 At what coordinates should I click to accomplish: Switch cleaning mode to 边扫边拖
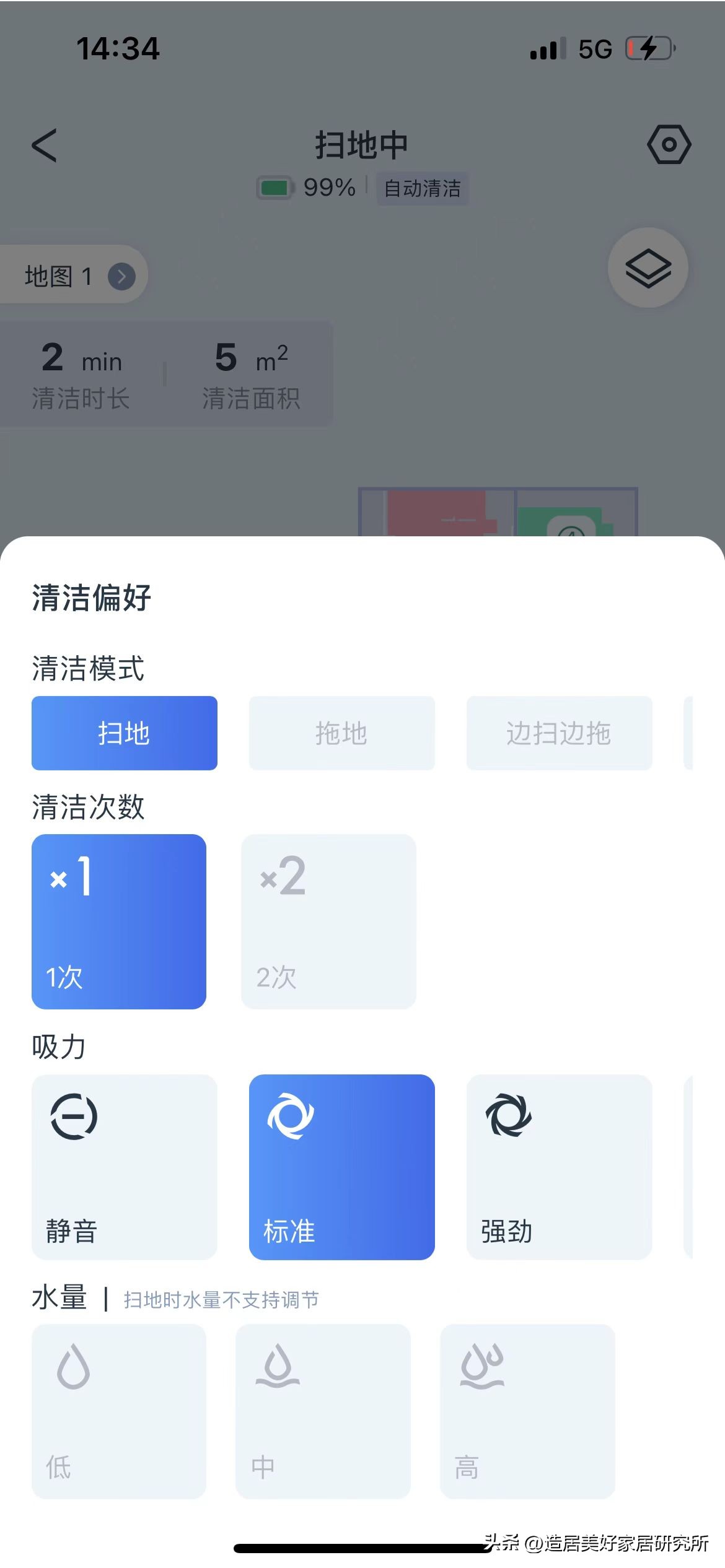(558, 733)
